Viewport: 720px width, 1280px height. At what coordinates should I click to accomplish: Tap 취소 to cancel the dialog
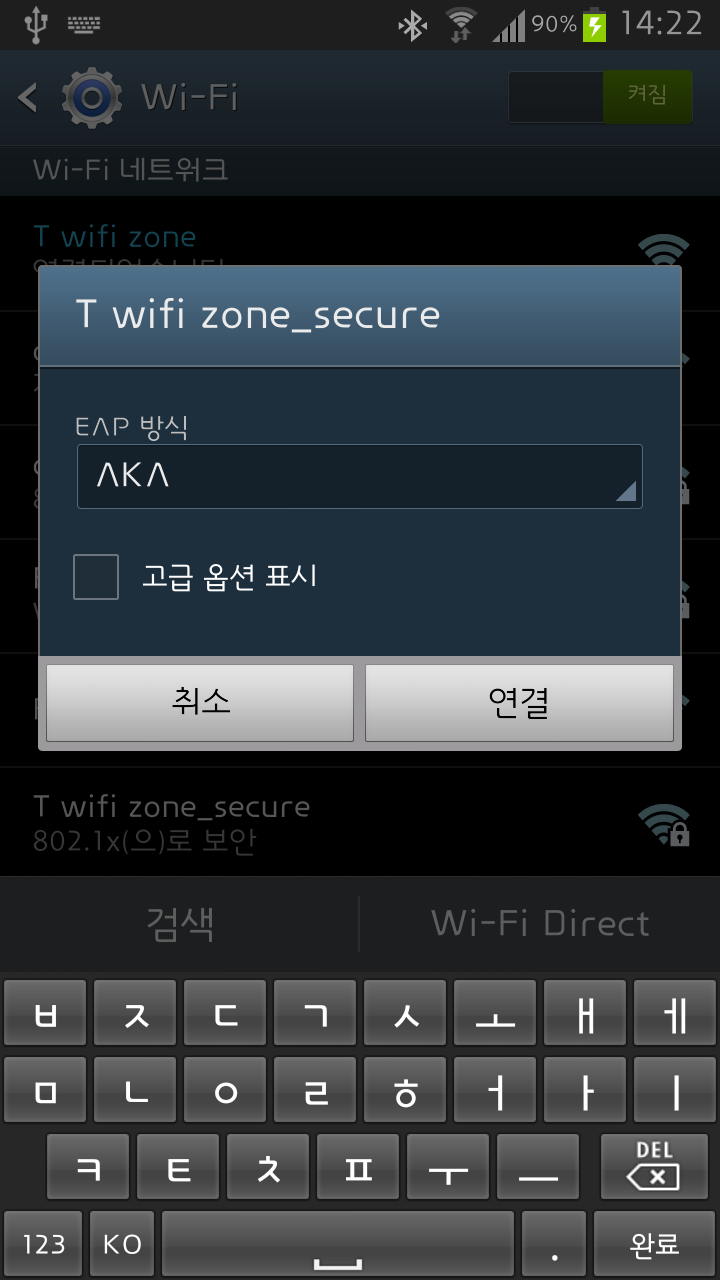tap(200, 702)
